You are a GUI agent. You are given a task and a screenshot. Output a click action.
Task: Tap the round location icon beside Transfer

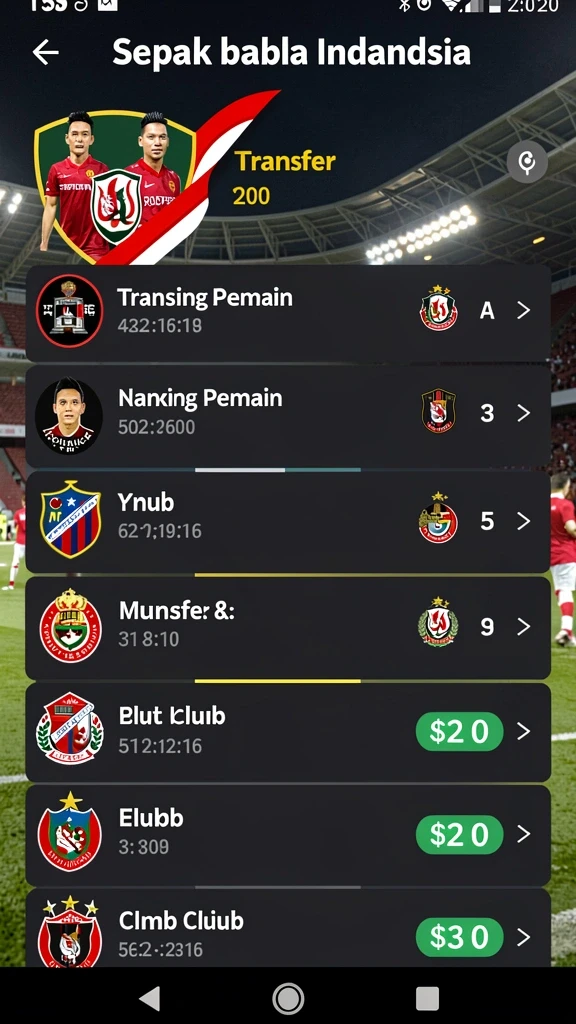point(527,161)
